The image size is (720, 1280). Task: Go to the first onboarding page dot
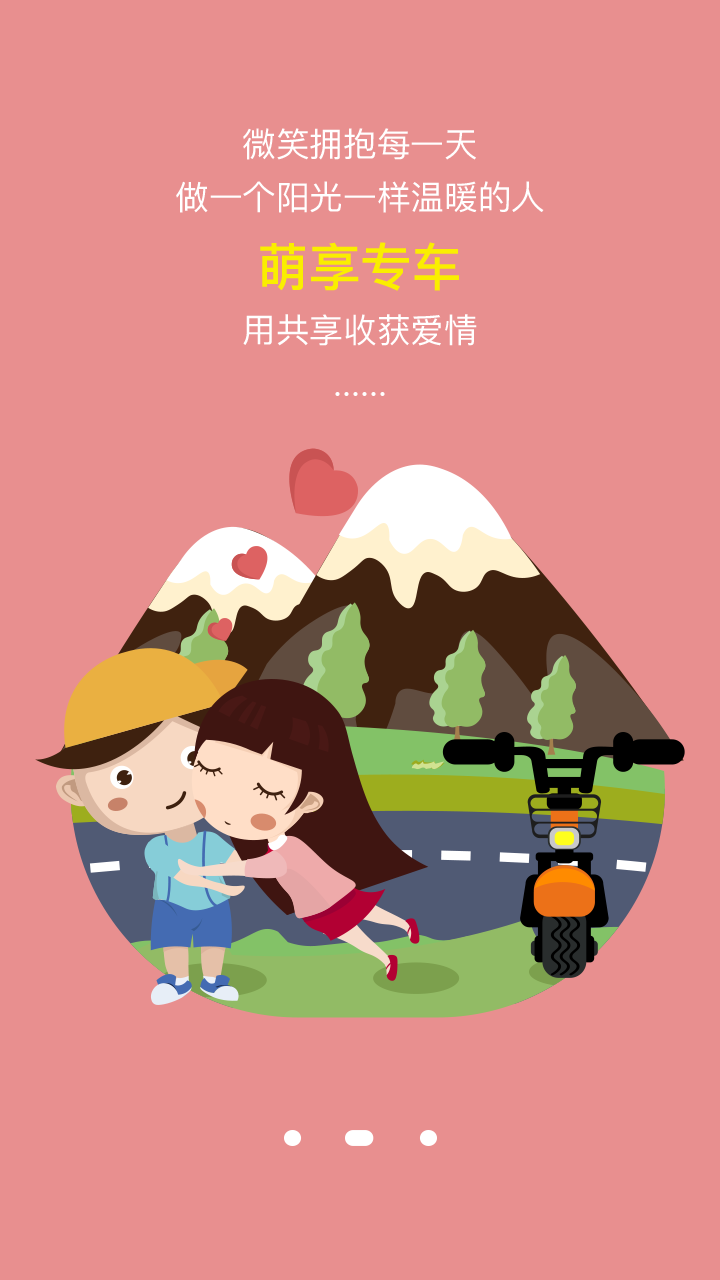[x=292, y=1138]
